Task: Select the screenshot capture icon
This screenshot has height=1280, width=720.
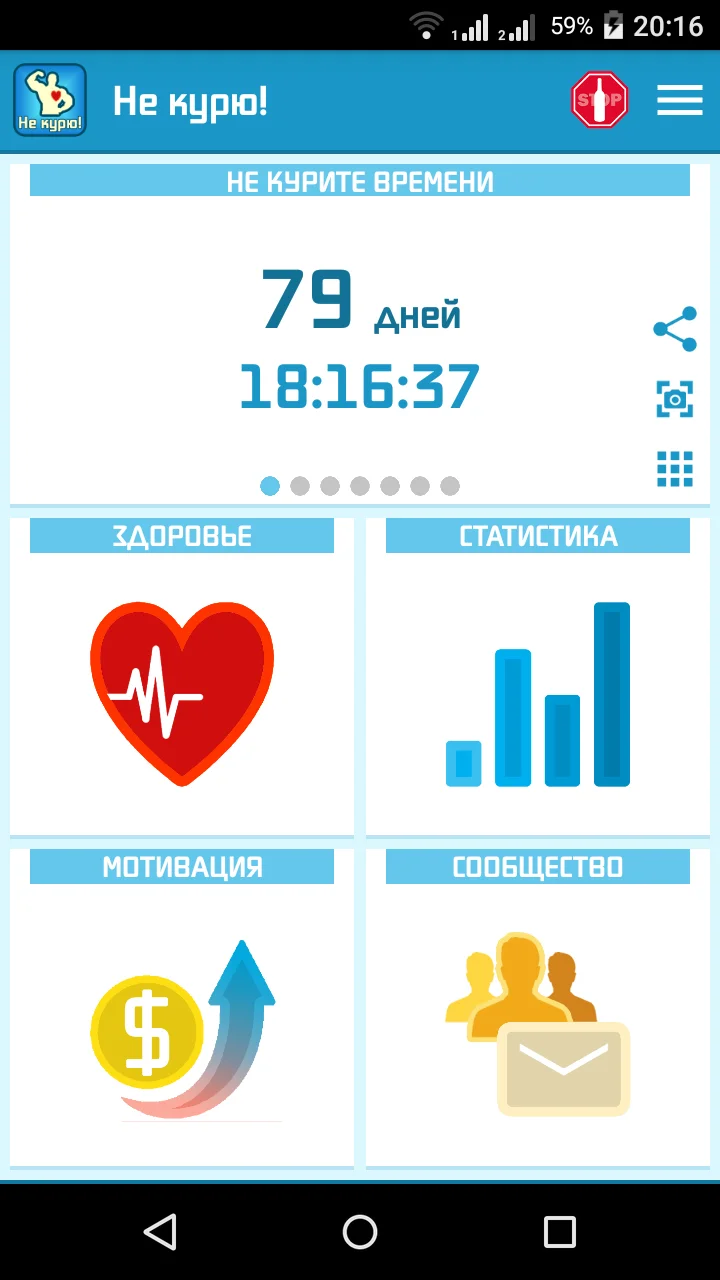Action: click(674, 397)
